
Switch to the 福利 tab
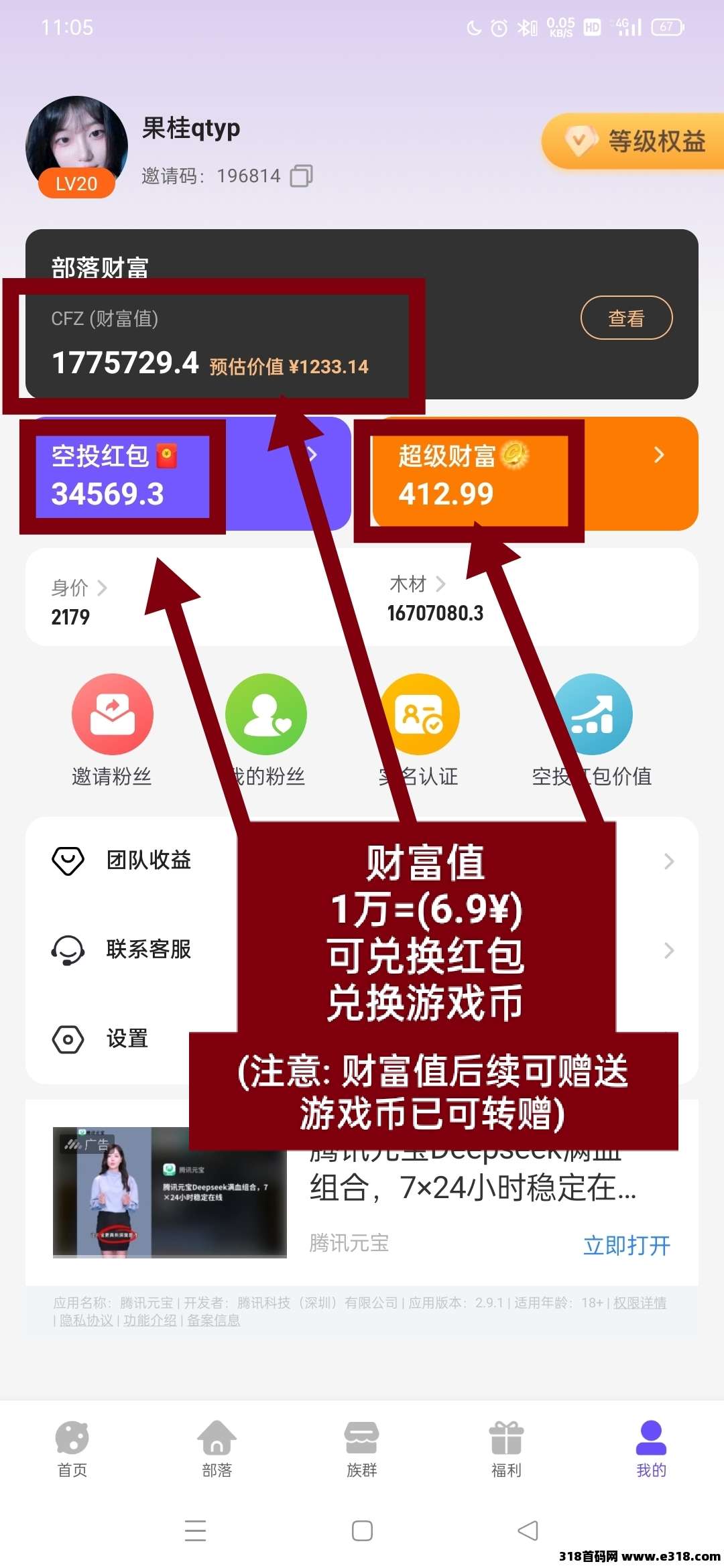click(x=507, y=1449)
